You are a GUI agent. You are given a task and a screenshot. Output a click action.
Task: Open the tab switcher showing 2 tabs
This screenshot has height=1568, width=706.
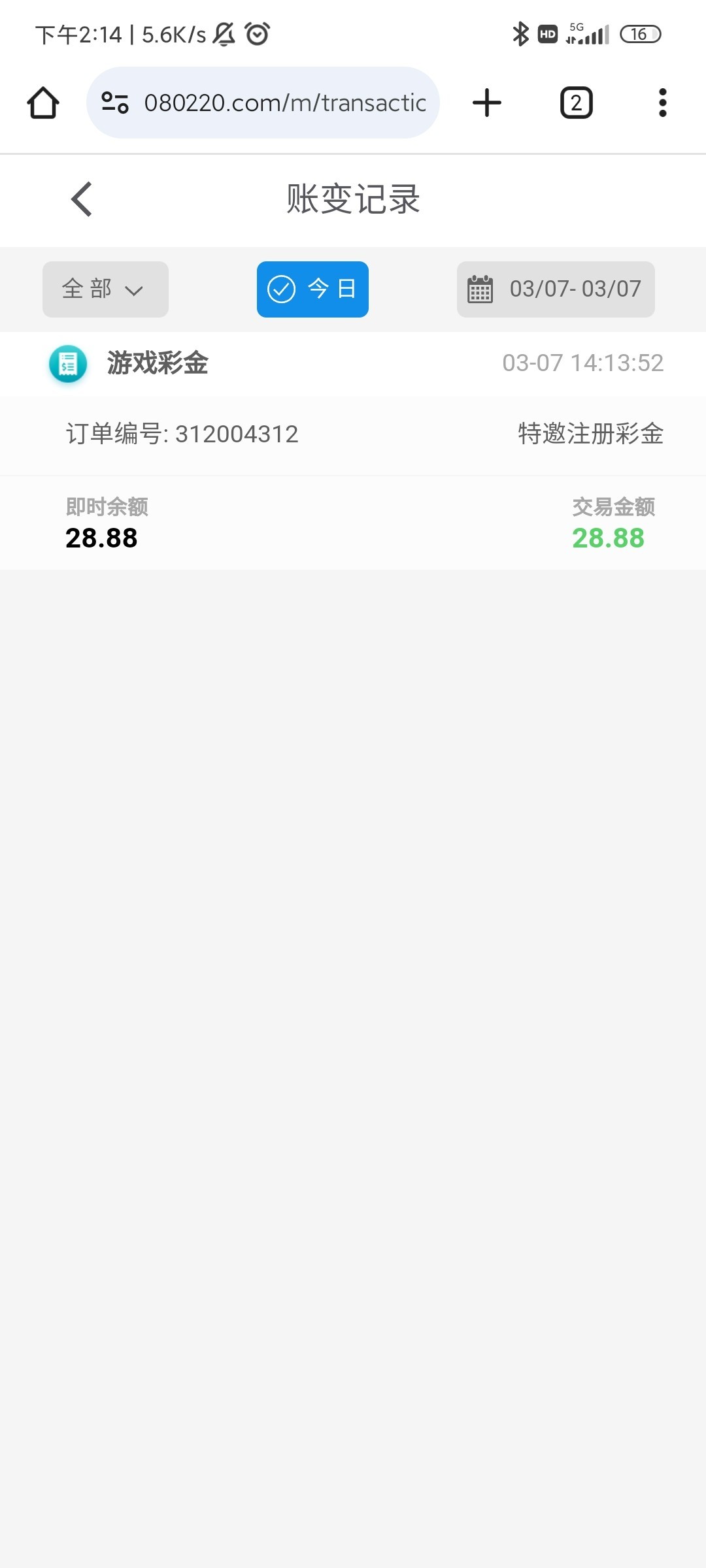point(576,103)
